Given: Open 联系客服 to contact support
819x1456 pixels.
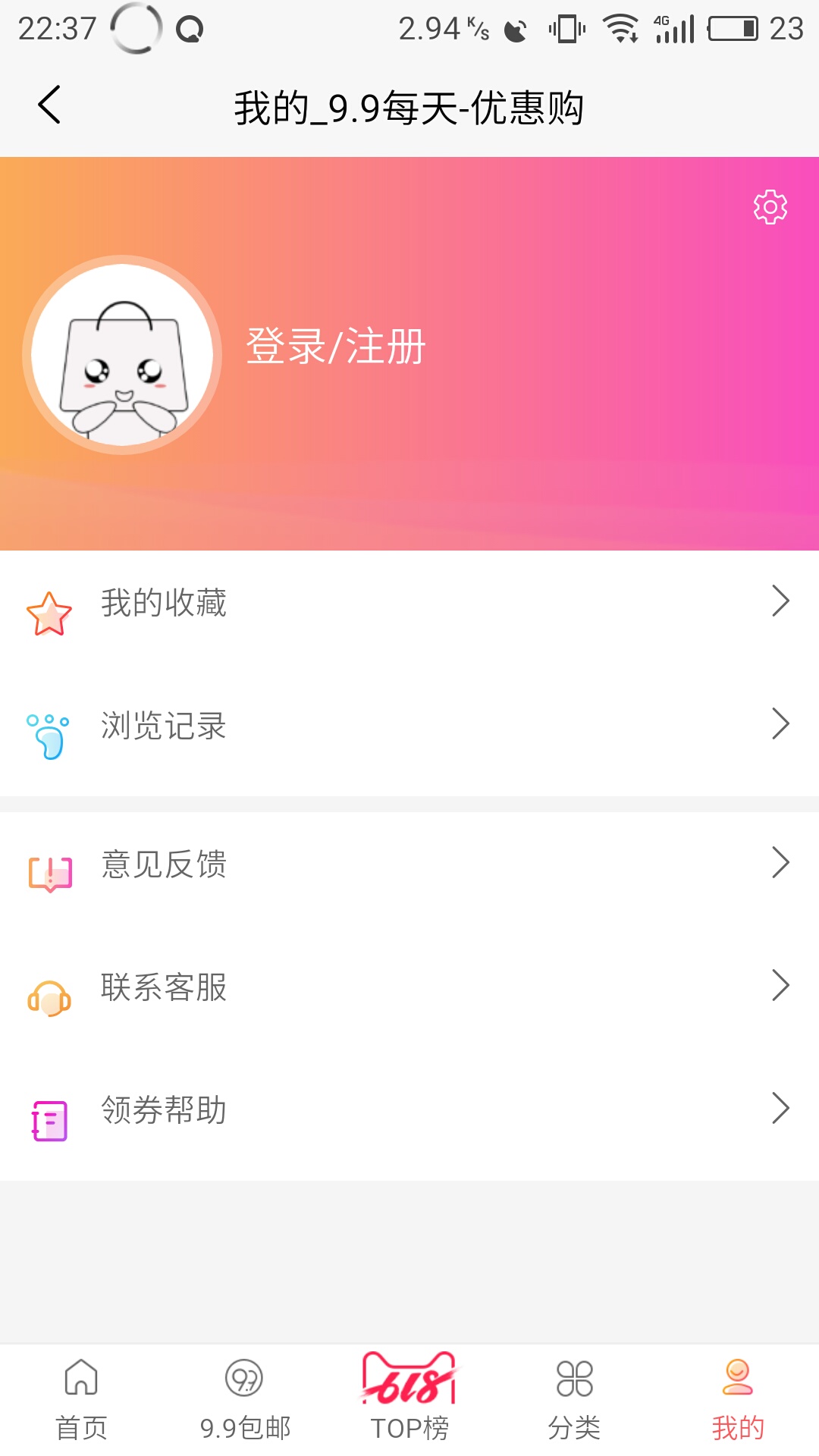Looking at the screenshot, I should point(163,987).
